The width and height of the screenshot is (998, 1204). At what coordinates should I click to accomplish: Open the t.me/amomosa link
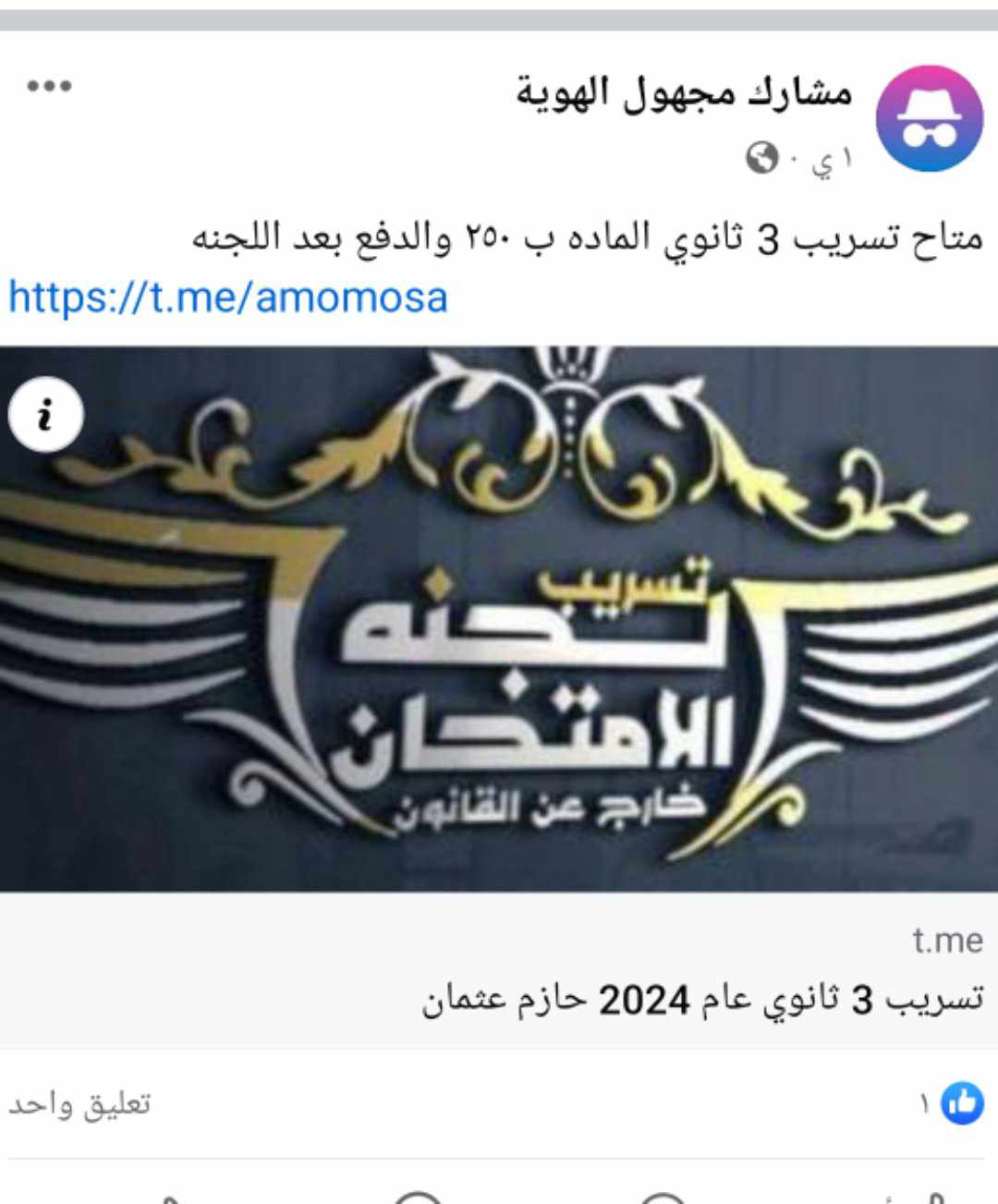(x=228, y=298)
